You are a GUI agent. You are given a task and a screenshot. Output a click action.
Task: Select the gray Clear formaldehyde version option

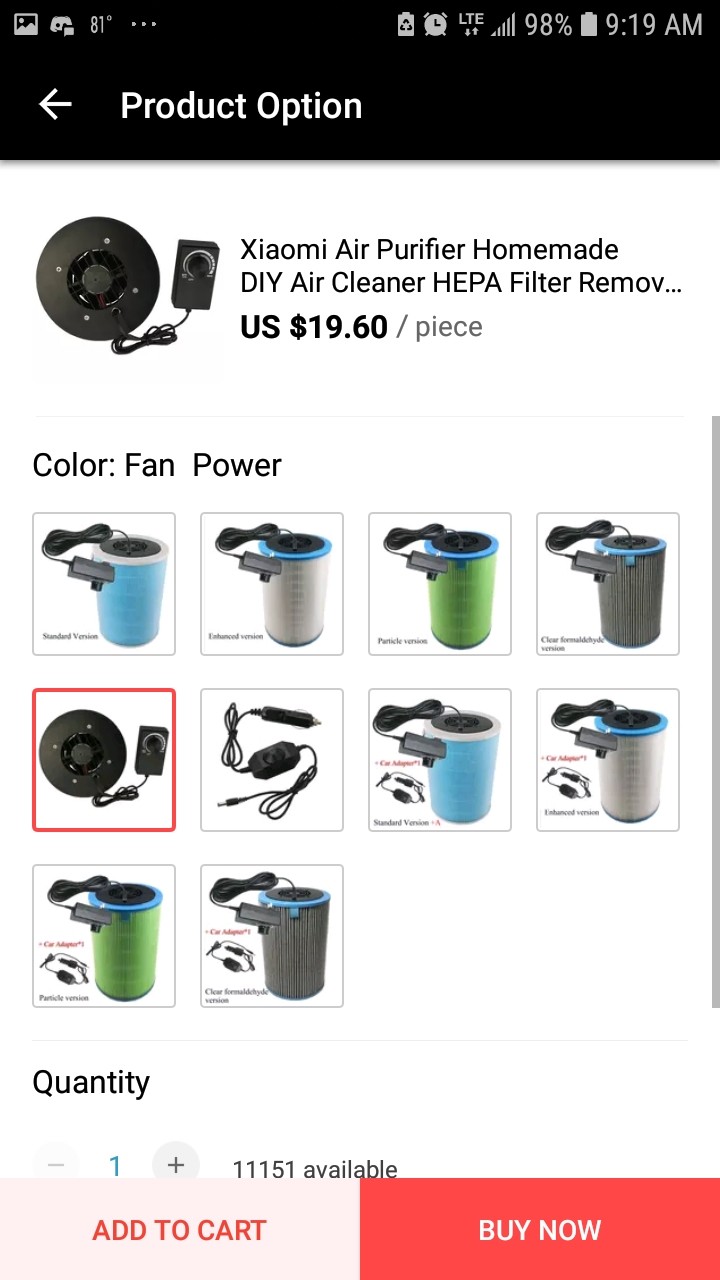click(608, 584)
